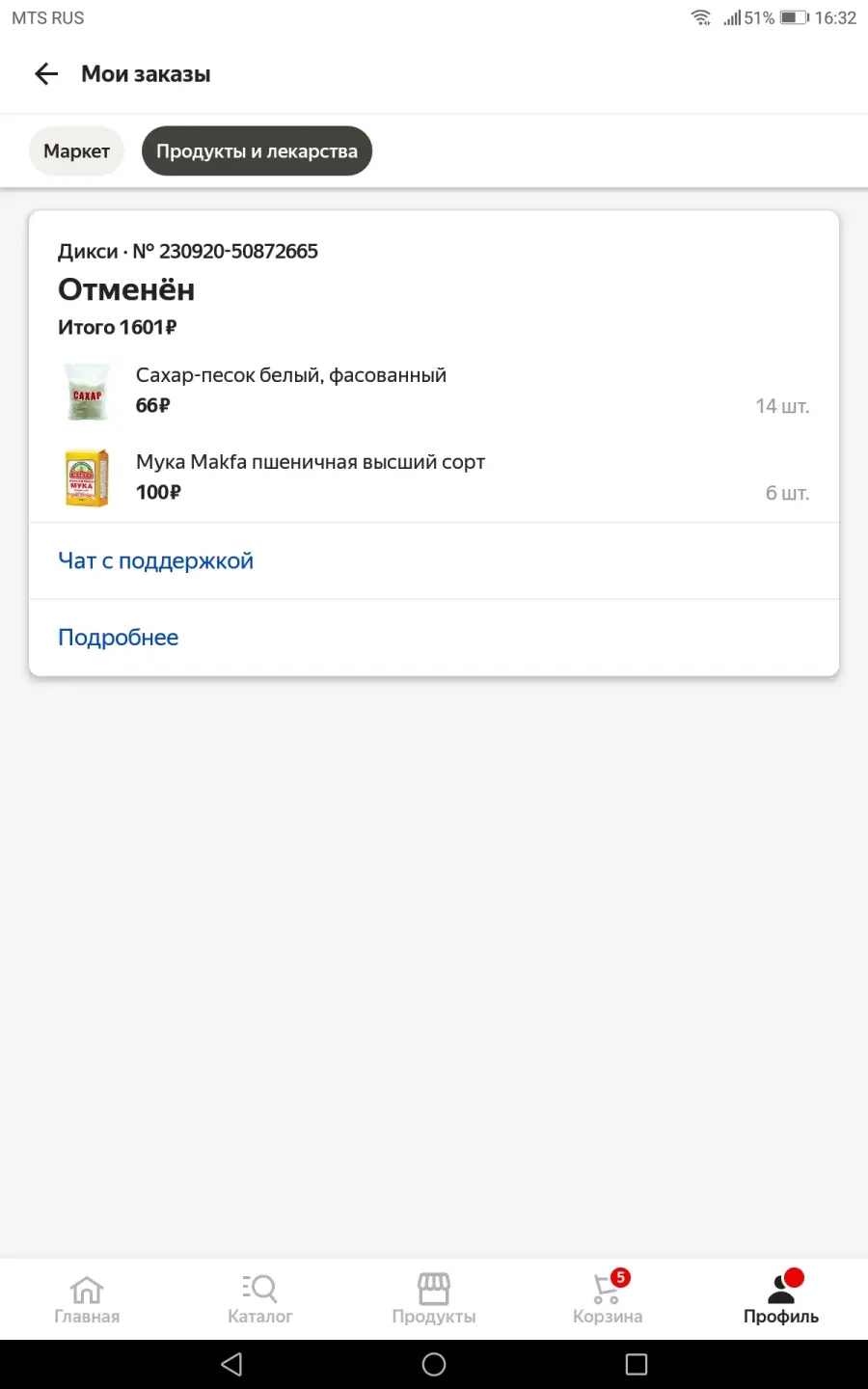
Task: Open the Корзина cart tab
Action: coord(608,1299)
